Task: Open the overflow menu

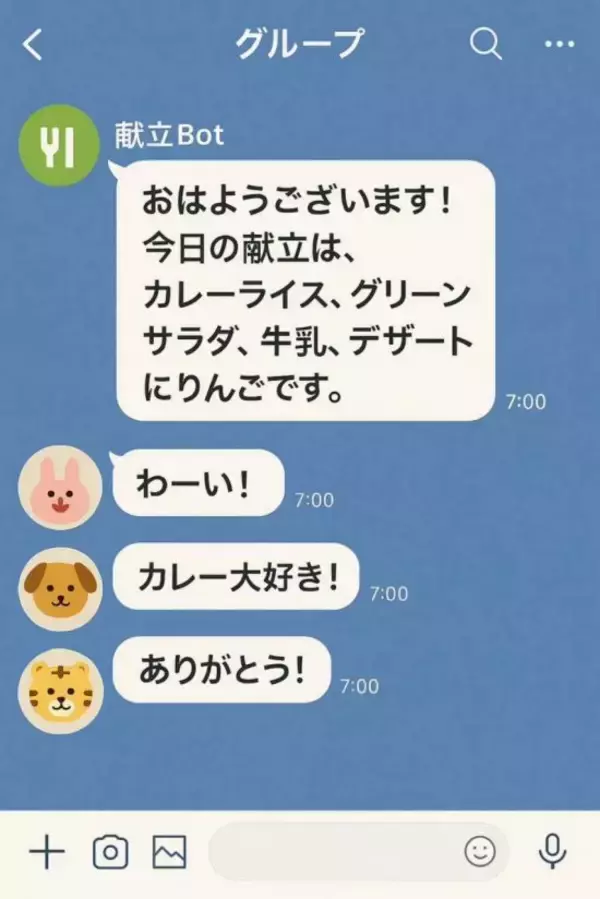Action: tap(560, 44)
